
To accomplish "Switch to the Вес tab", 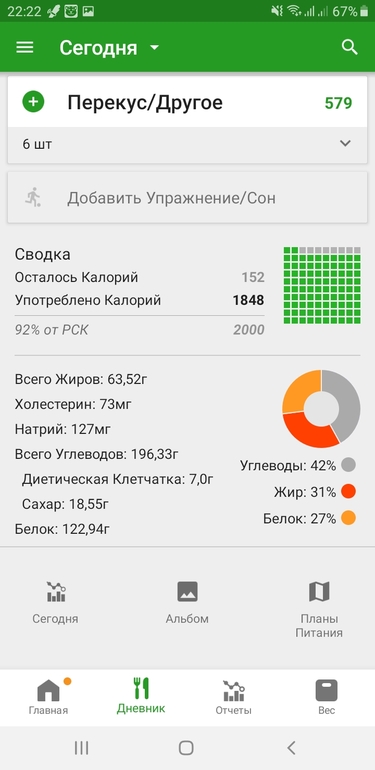I will [x=326, y=697].
